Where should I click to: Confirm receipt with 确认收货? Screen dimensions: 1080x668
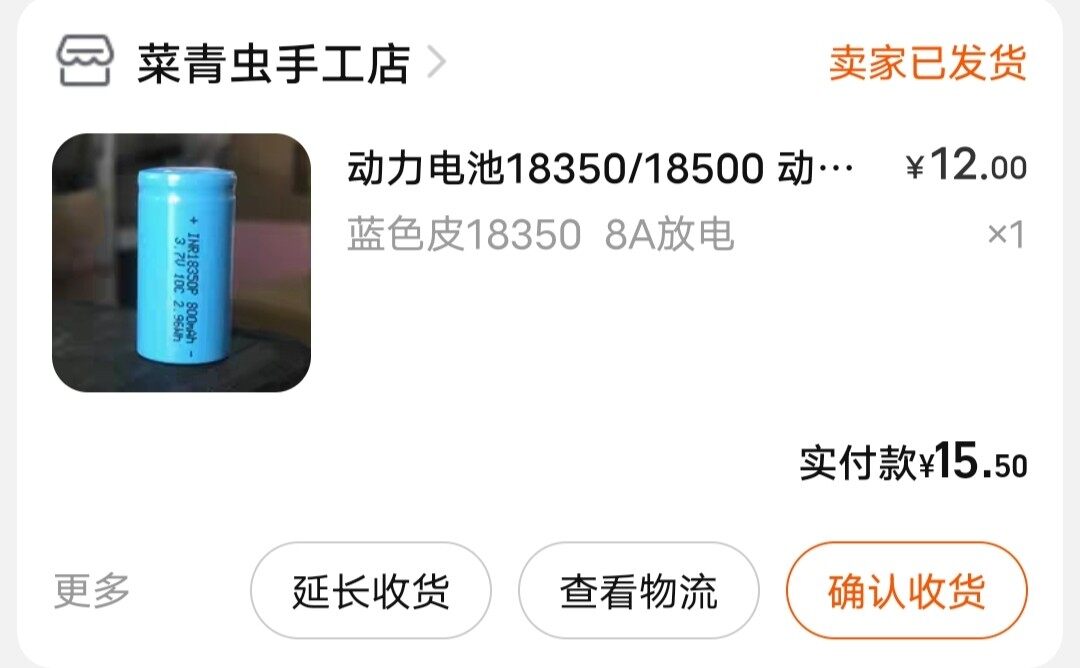click(906, 590)
